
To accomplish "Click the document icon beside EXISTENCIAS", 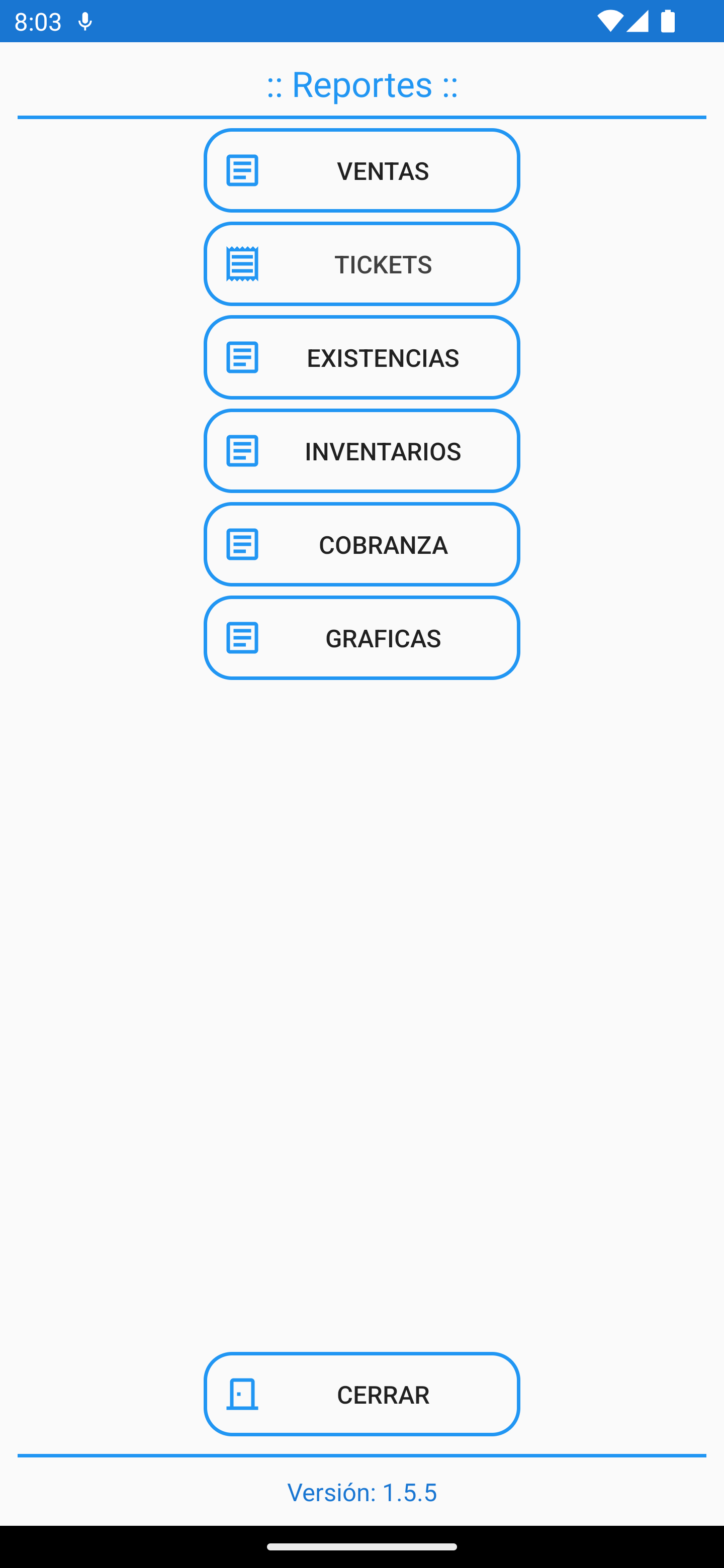I will pos(242,358).
